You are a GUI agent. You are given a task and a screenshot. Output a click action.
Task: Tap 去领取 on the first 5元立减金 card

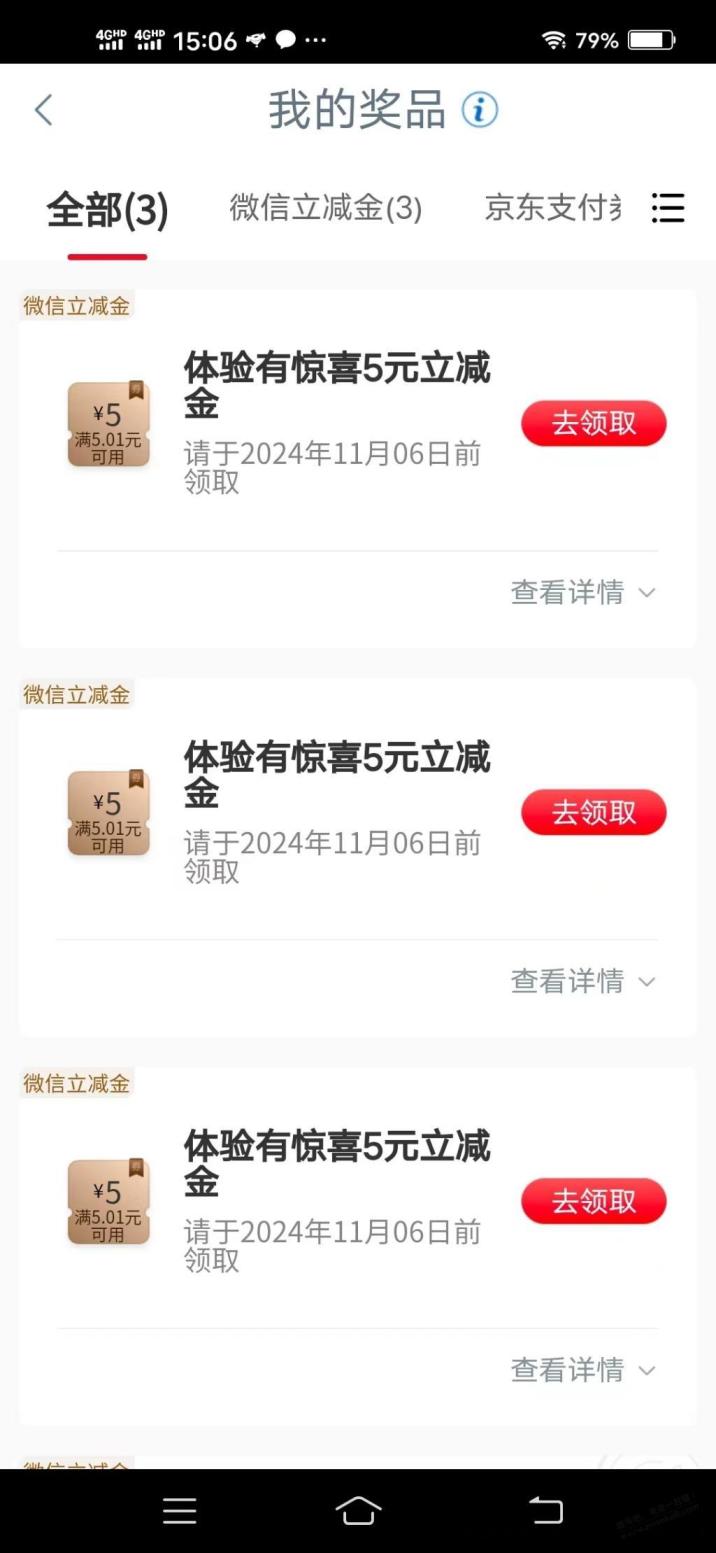[x=593, y=423]
